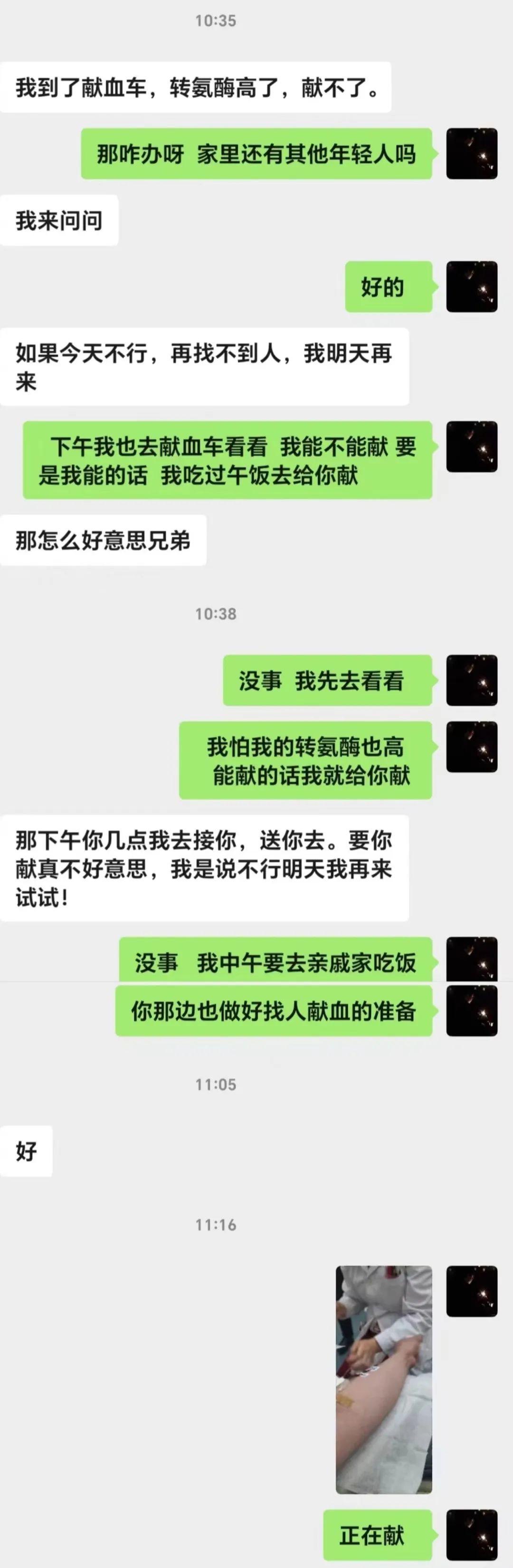Open the sender's avatar next to "正在献"
Screen dimensions: 513x1568
[472, 1535]
